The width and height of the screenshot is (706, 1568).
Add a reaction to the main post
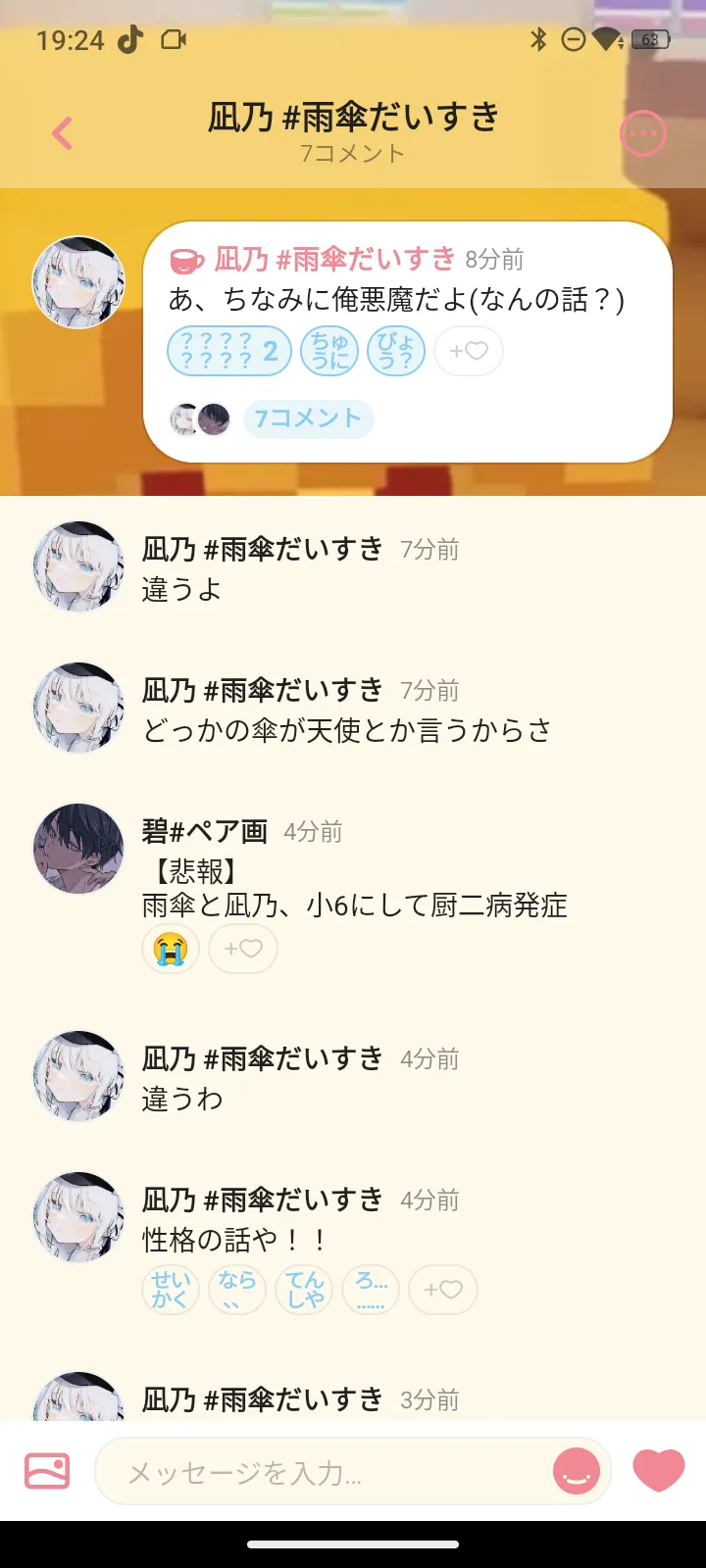click(x=469, y=351)
